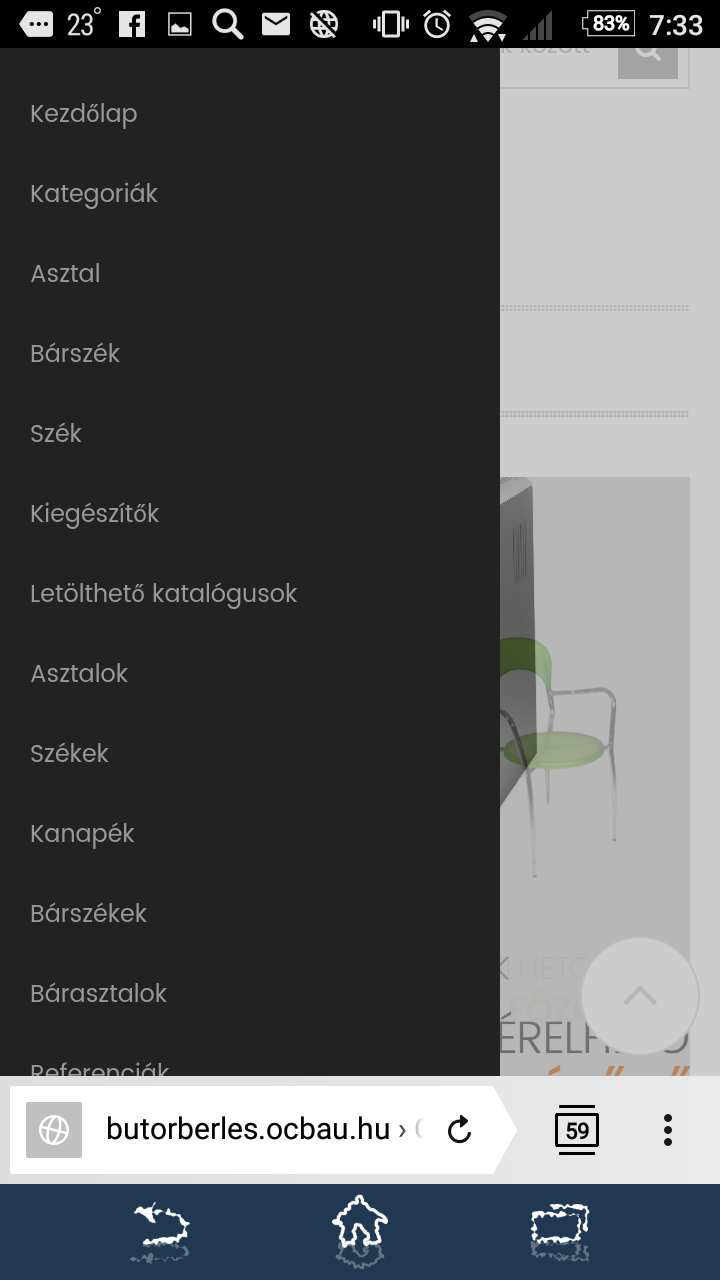
Task: Open the tab switcher showing 59 tabs
Action: 577,1131
